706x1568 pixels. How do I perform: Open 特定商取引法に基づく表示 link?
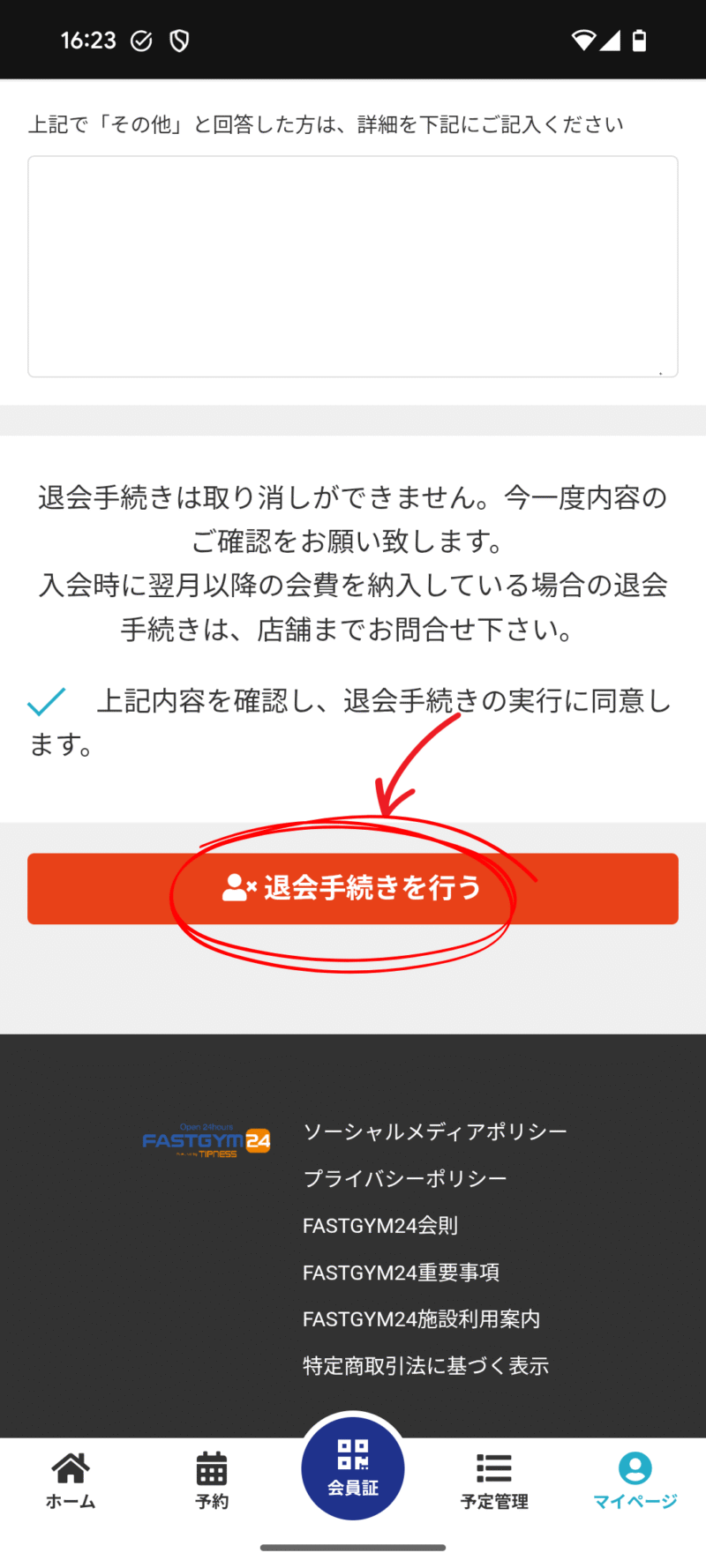(x=426, y=1365)
